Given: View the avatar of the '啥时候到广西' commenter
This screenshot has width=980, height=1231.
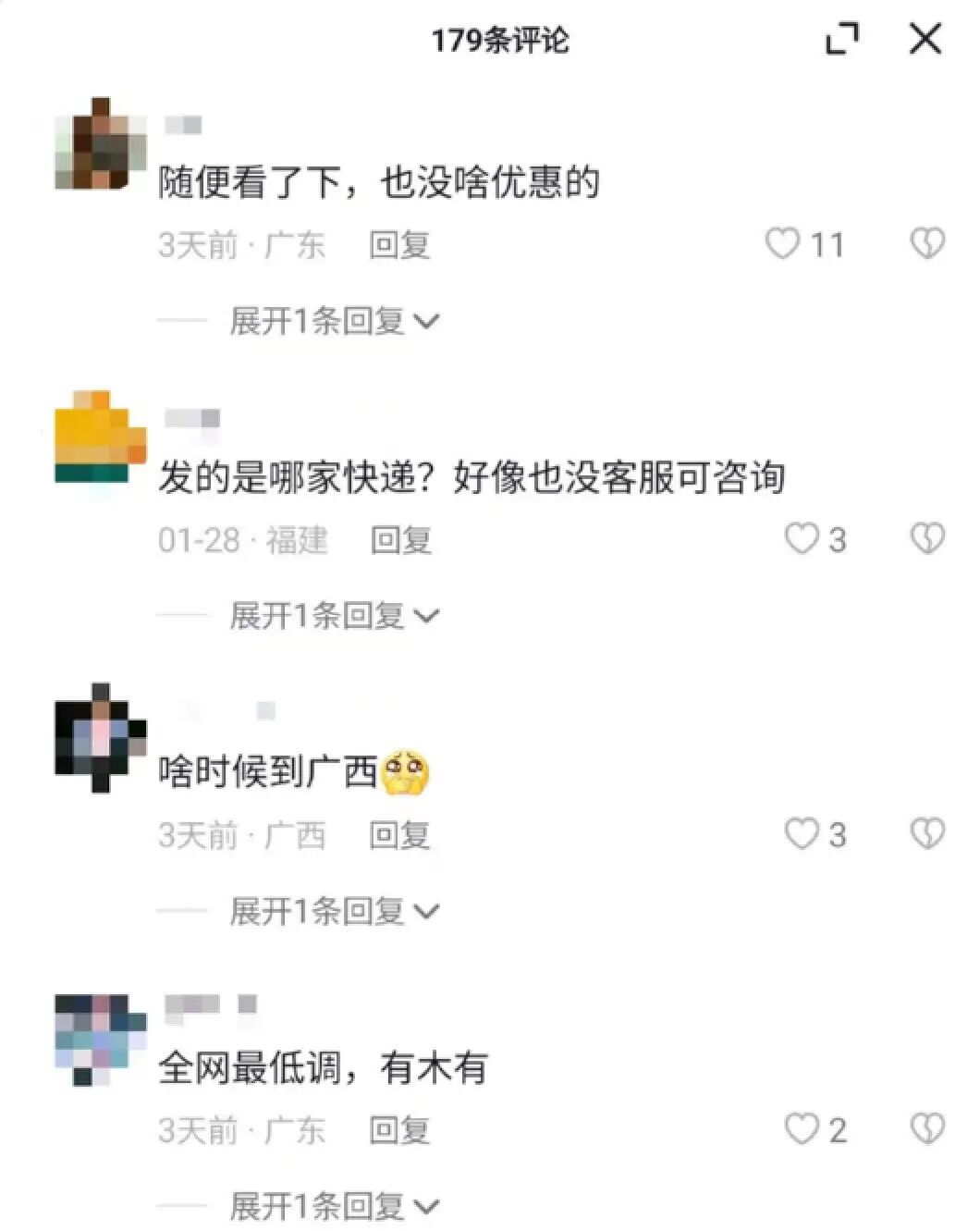Looking at the screenshot, I should pyautogui.click(x=101, y=737).
